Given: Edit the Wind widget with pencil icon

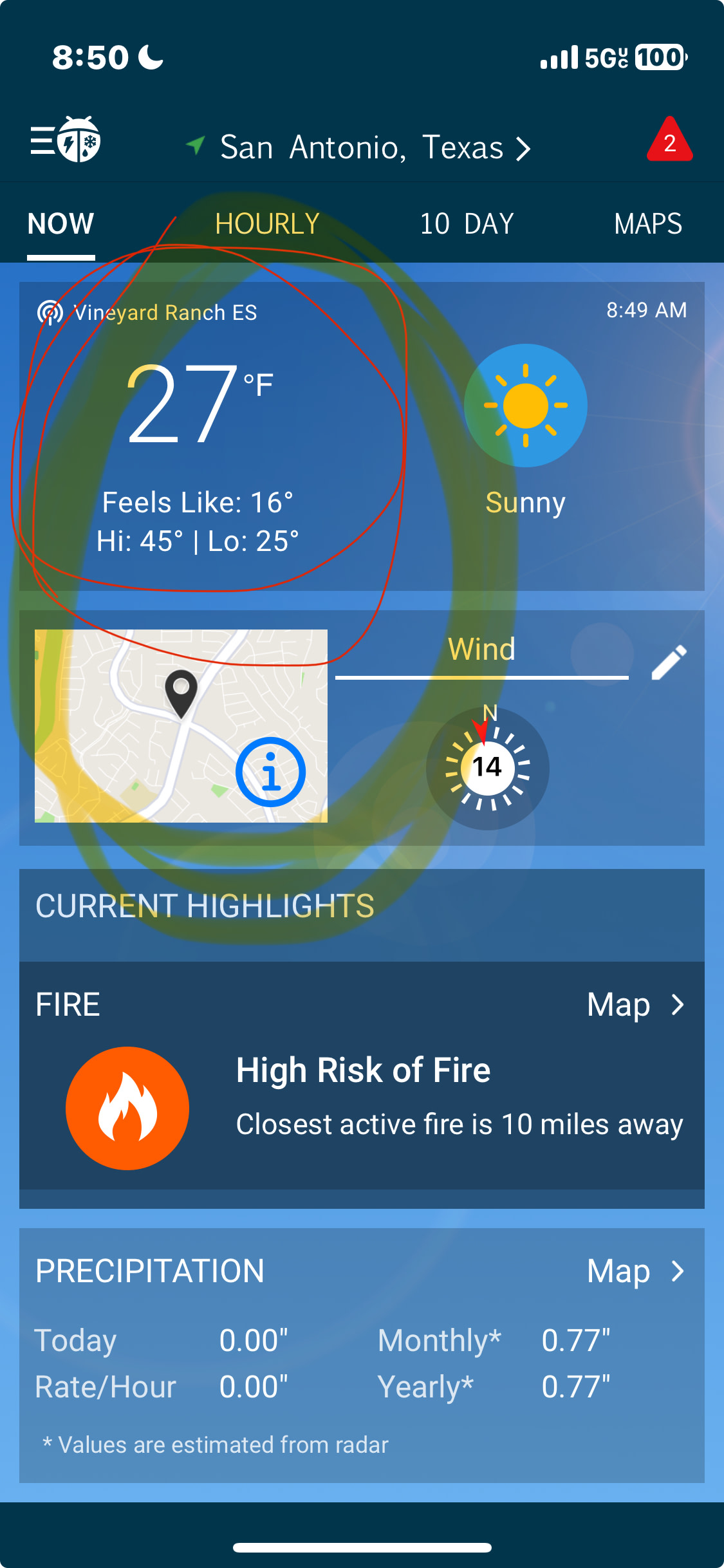Looking at the screenshot, I should 669,662.
